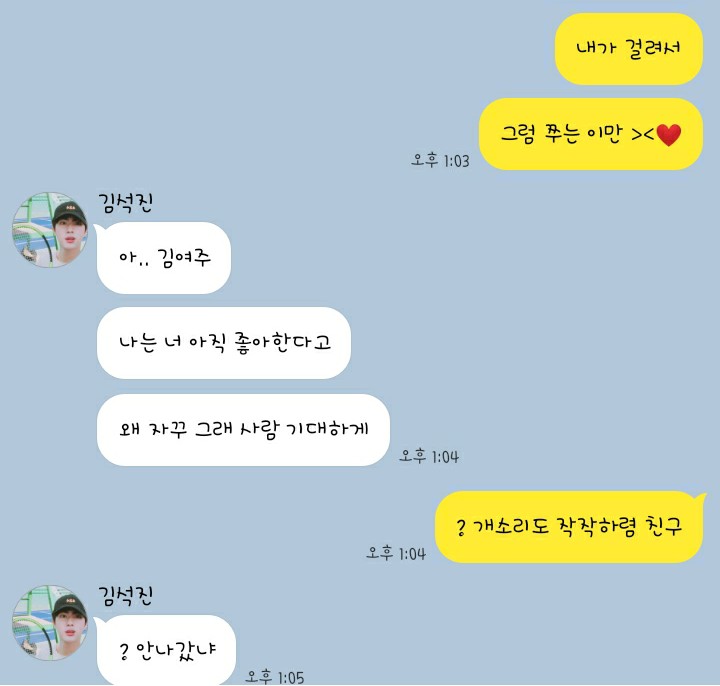This screenshot has width=720, height=686.
Task: Open 김석진's profile photo above '아.. 김여주'
Action: click(50, 230)
